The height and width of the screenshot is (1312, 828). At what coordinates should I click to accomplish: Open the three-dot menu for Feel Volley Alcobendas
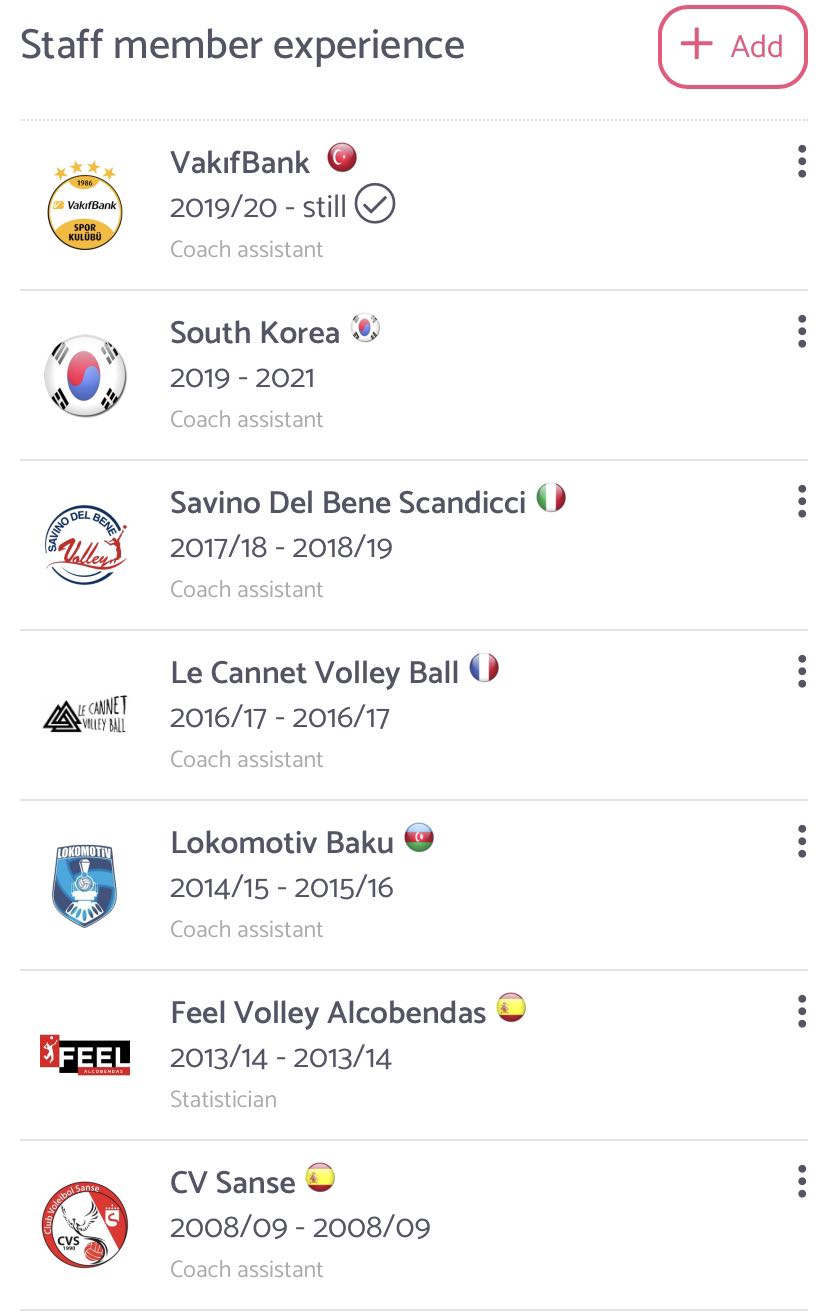[x=801, y=1012]
